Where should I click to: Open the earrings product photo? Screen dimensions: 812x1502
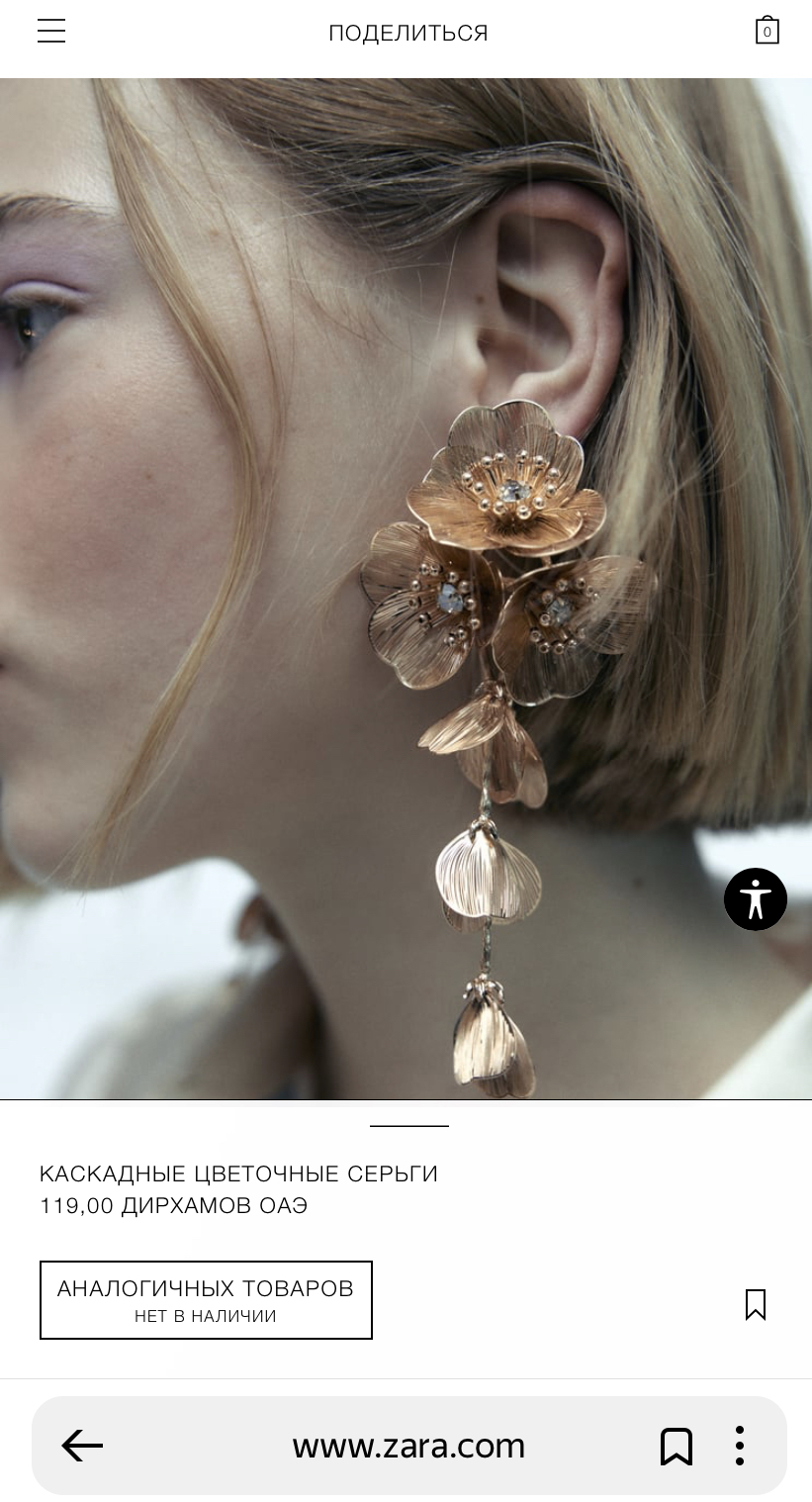point(406,589)
